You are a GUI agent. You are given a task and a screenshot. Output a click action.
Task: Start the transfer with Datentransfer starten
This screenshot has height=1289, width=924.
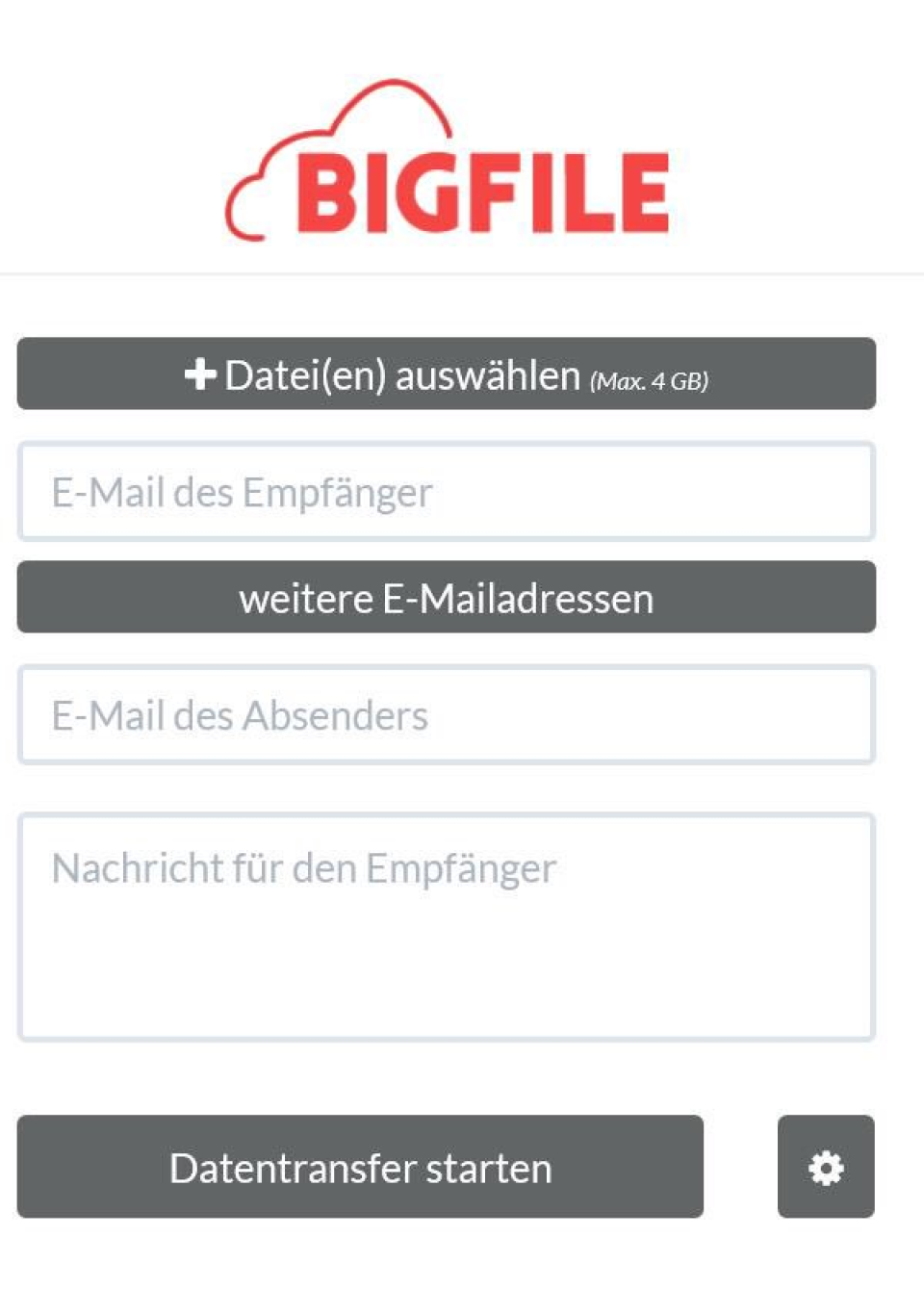360,1168
